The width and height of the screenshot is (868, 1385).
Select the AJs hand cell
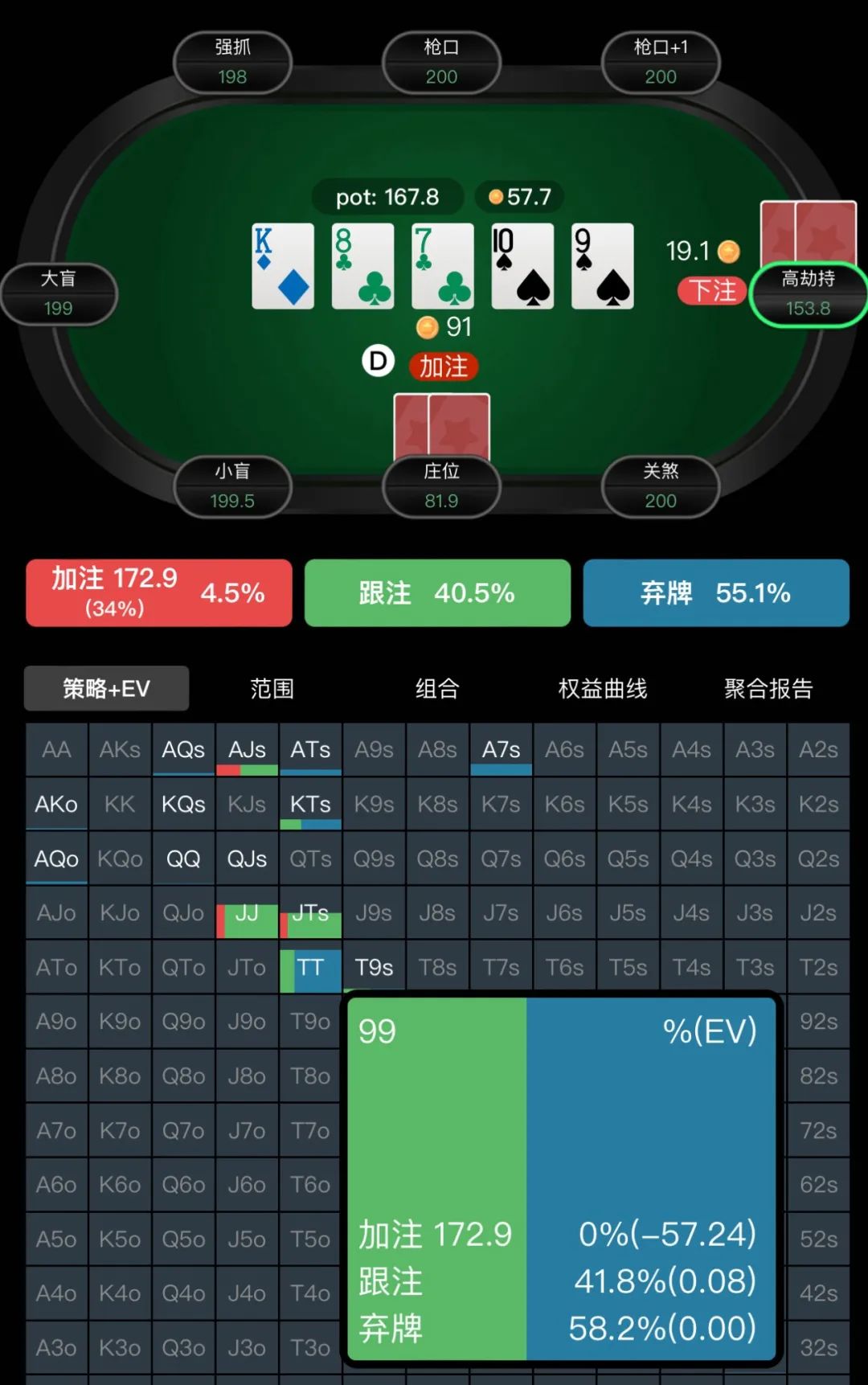tap(247, 749)
